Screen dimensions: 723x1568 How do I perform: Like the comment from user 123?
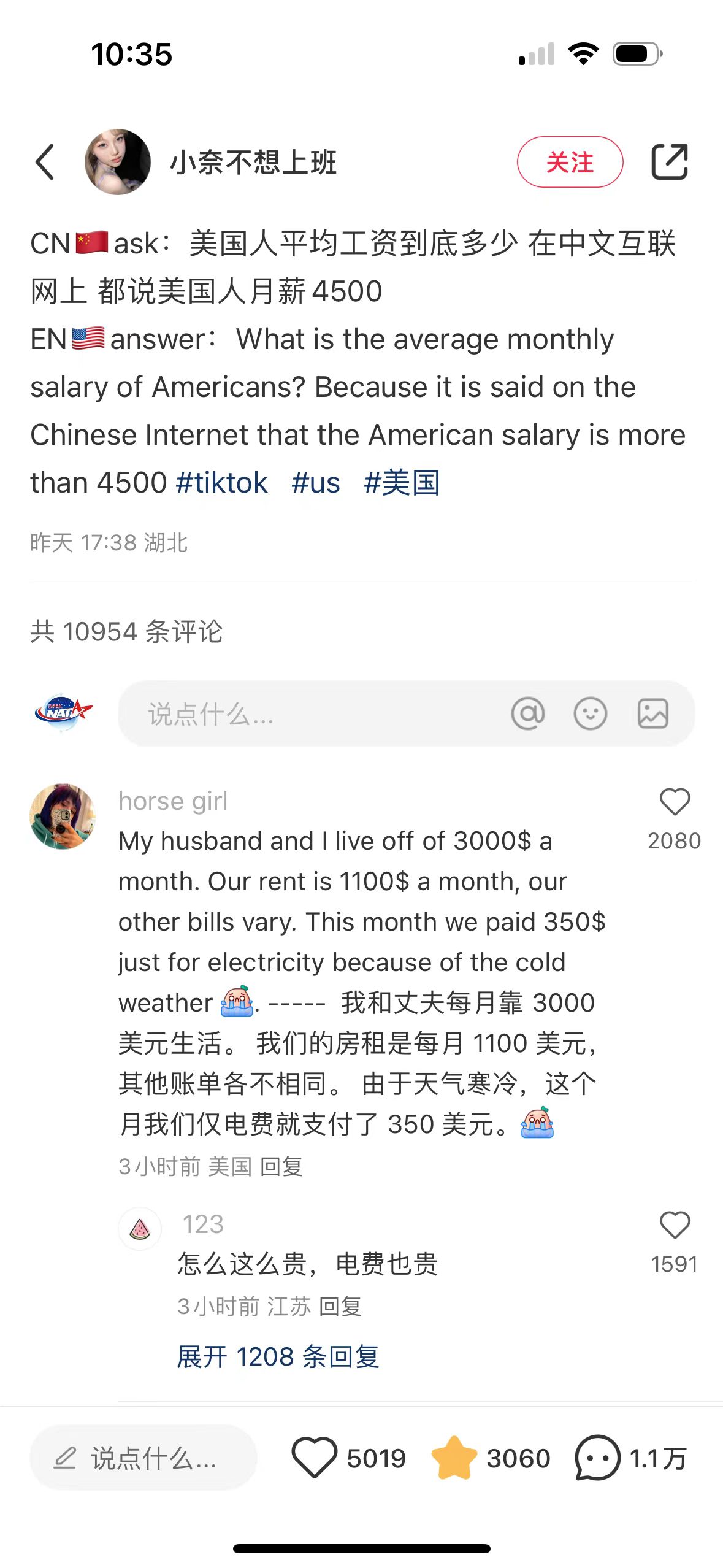pyautogui.click(x=675, y=1225)
